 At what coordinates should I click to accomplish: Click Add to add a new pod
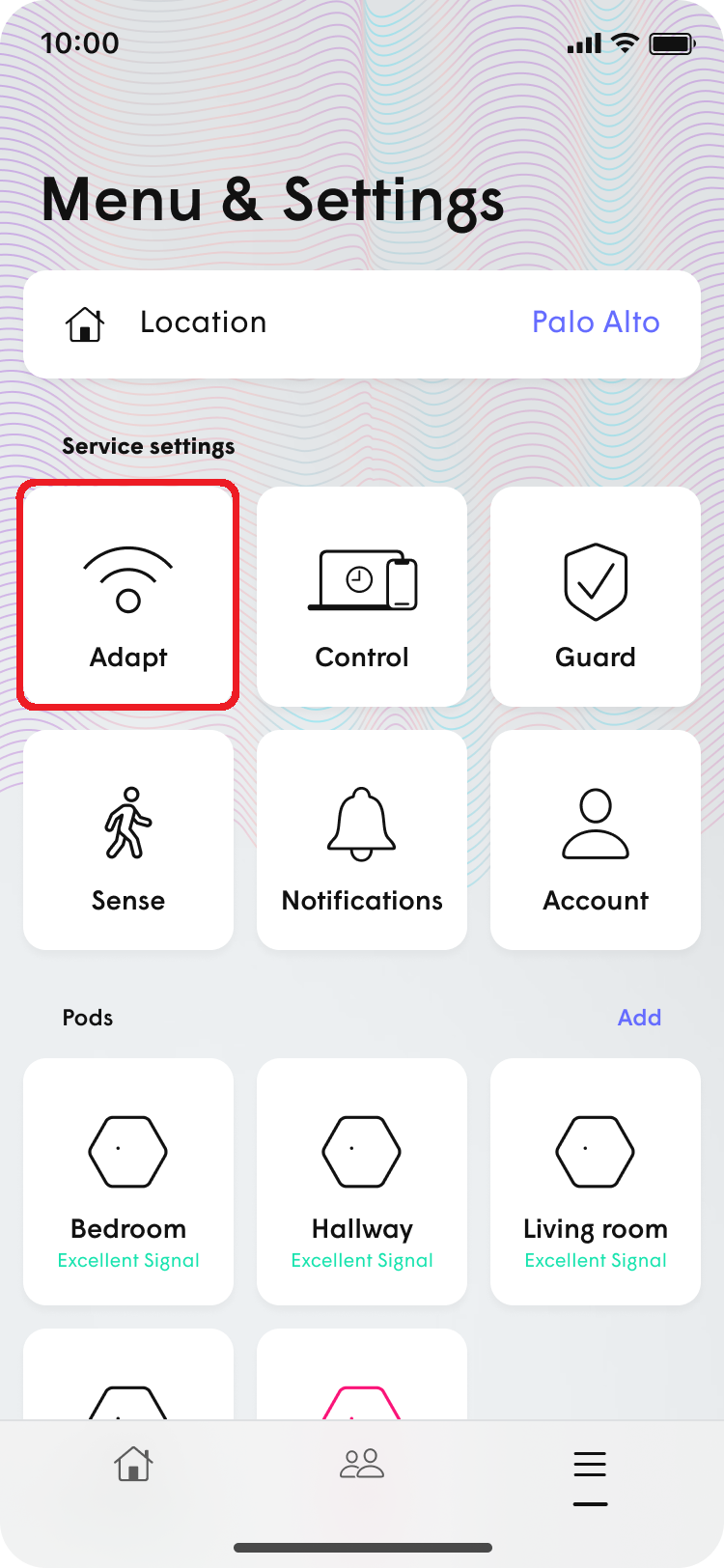(x=639, y=1017)
